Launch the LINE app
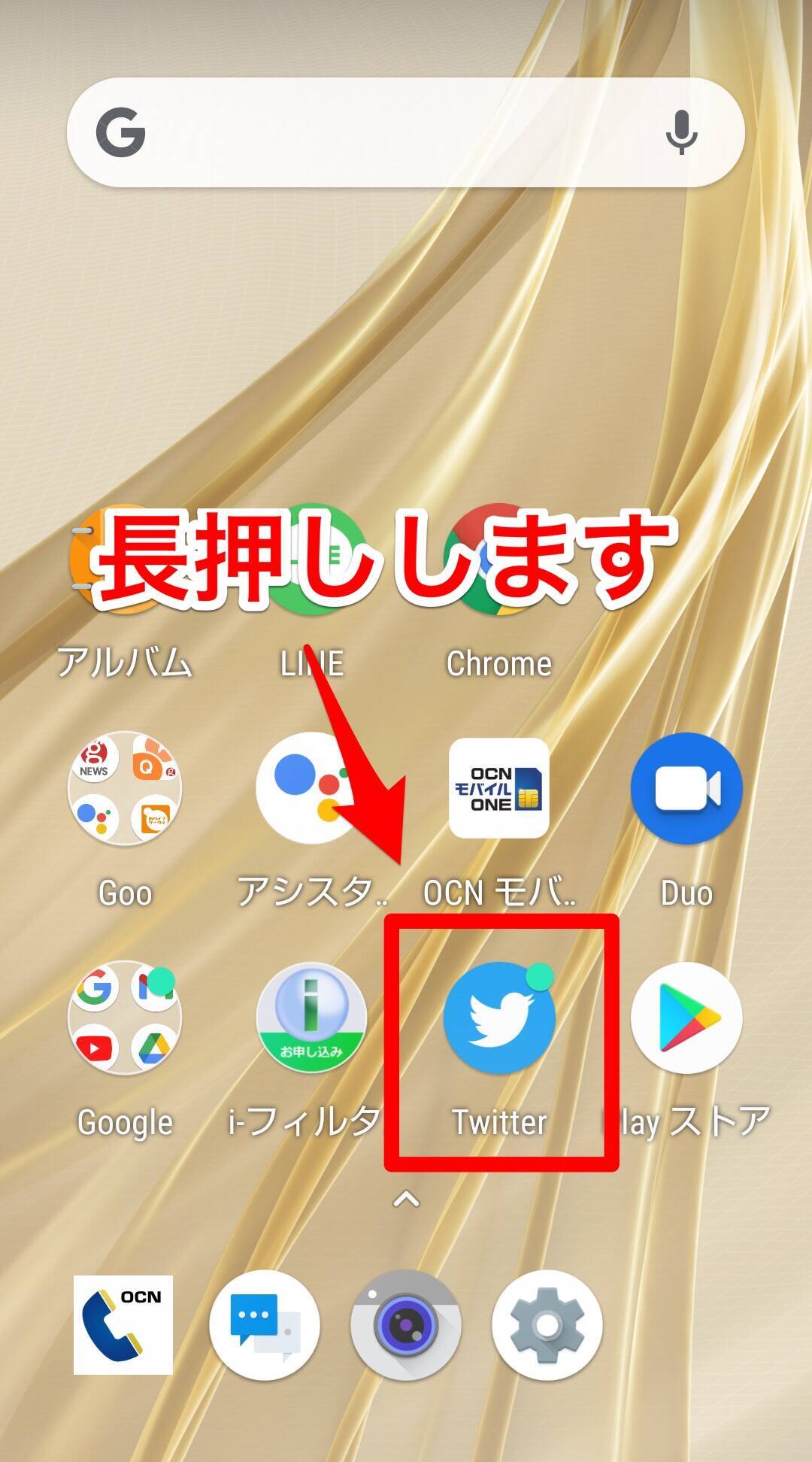The width and height of the screenshot is (812, 1462). pyautogui.click(x=311, y=663)
